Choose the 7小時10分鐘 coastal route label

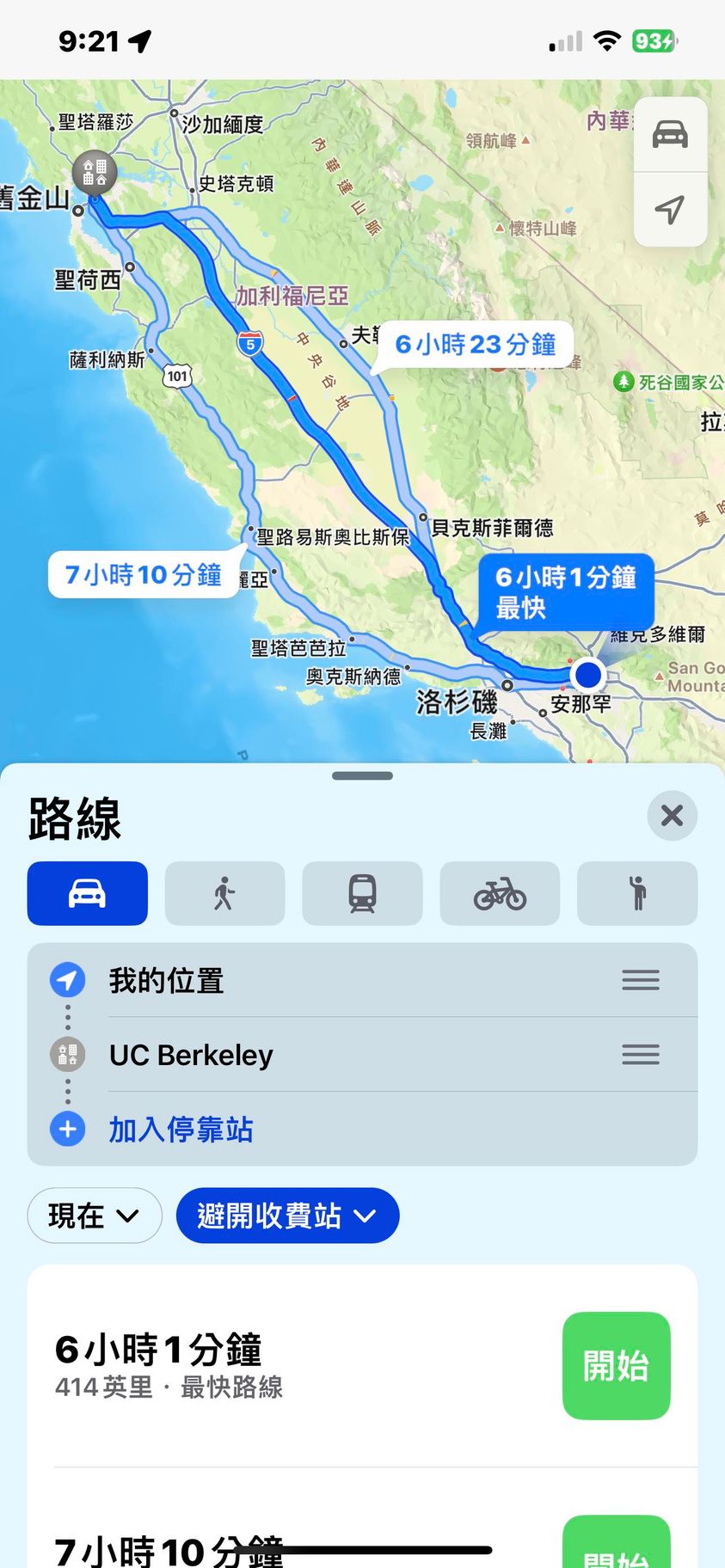click(x=144, y=574)
